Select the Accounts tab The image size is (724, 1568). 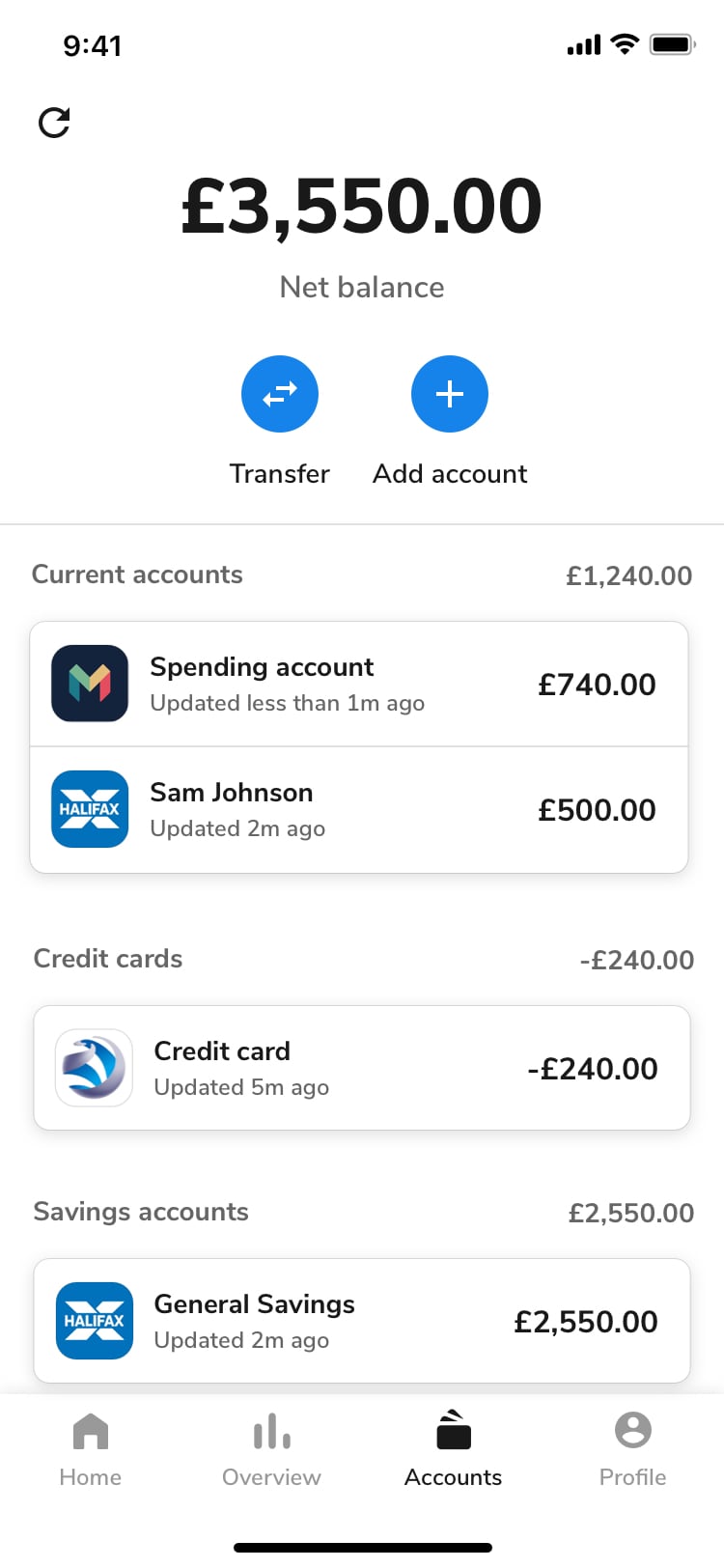point(453,1449)
